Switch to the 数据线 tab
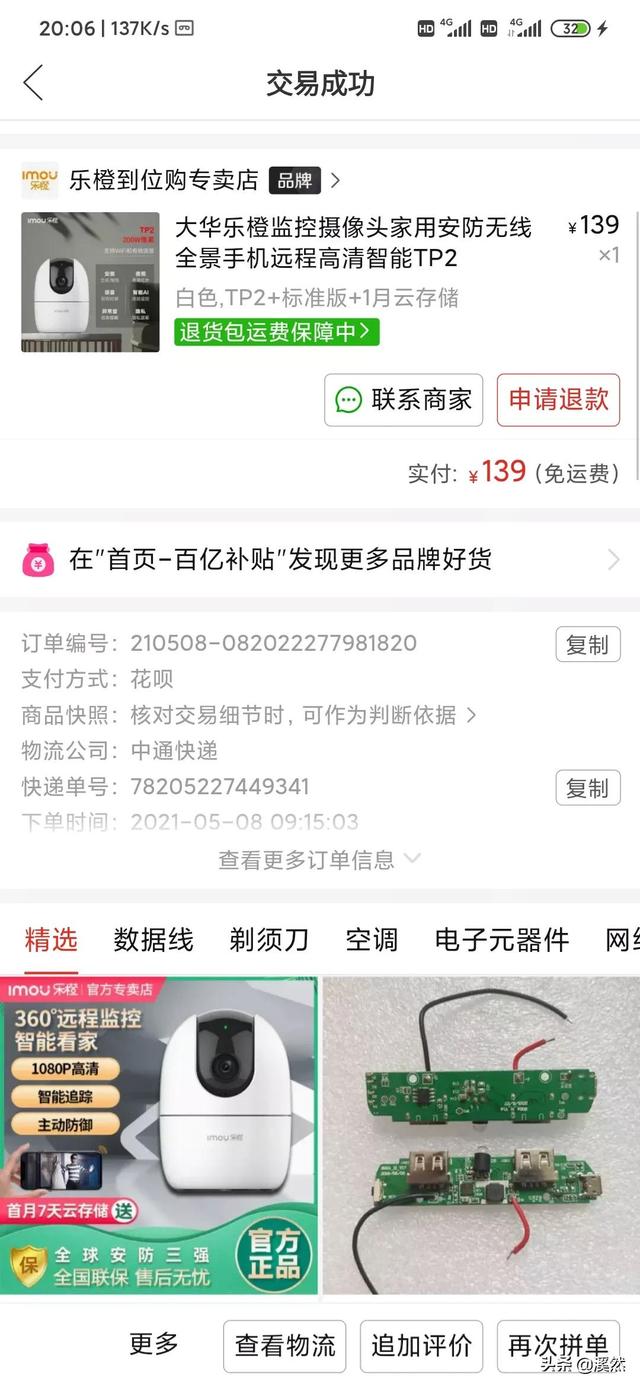The height and width of the screenshot is (1387, 640). (153, 940)
